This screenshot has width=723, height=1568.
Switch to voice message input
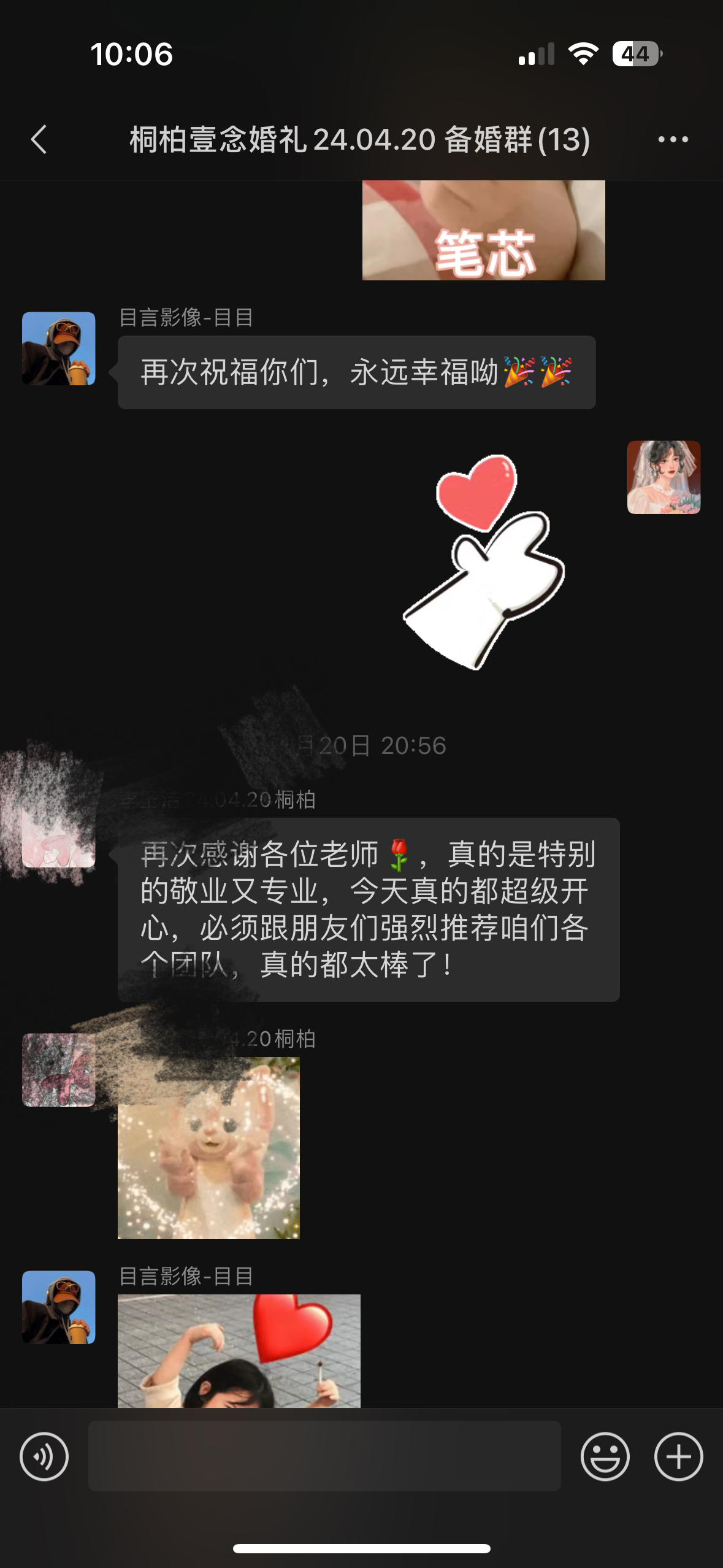[44, 1456]
